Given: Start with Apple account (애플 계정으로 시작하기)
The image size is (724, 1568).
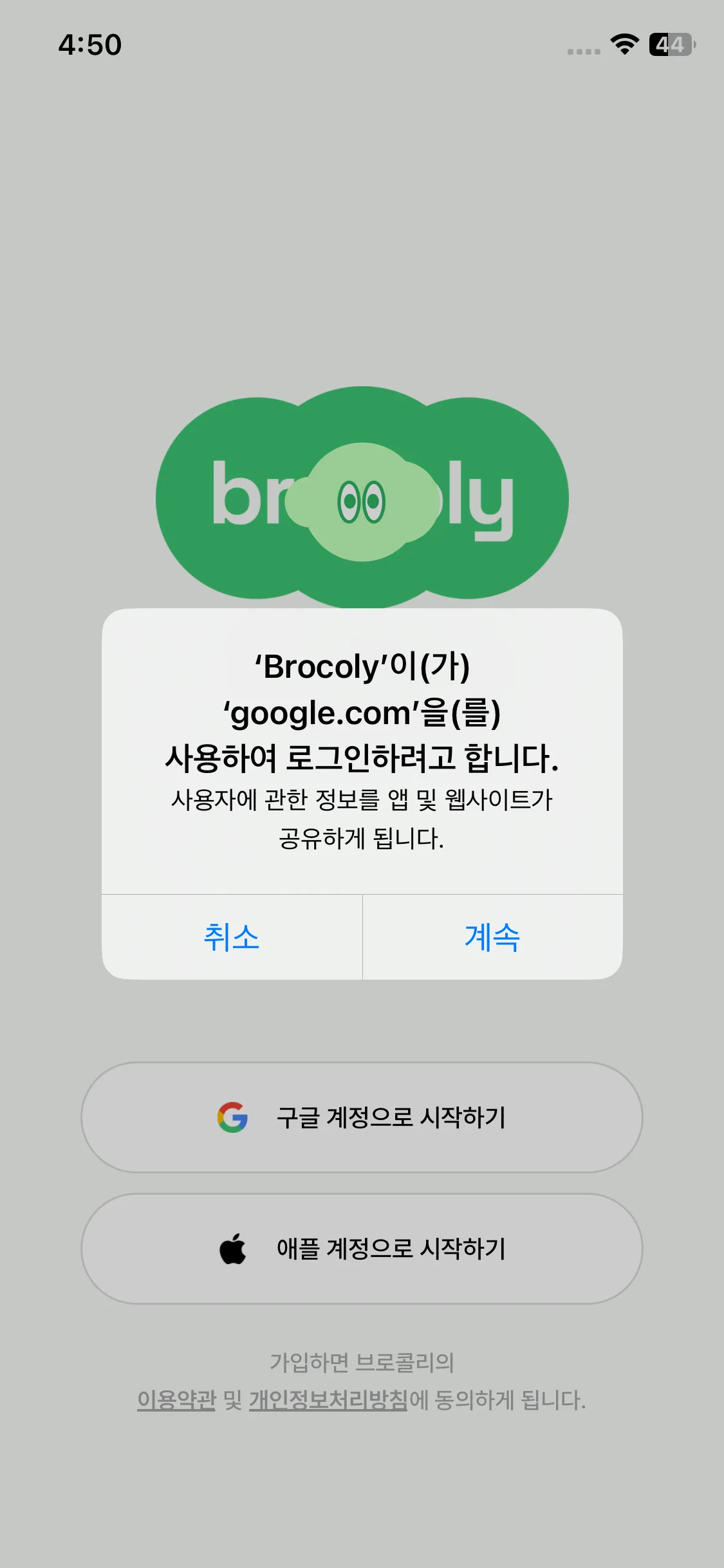Looking at the screenshot, I should [362, 1249].
